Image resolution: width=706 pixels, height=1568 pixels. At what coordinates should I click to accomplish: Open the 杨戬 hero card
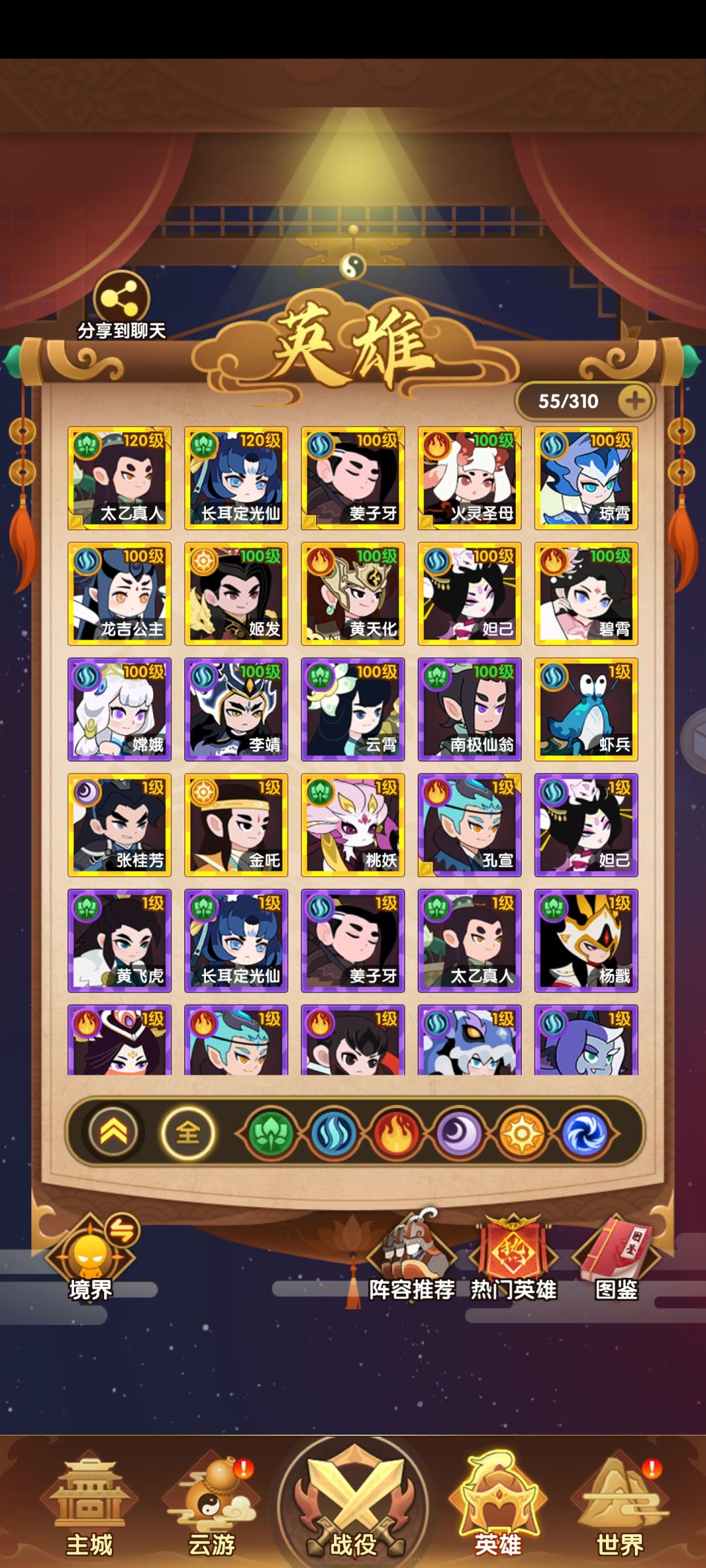click(586, 941)
